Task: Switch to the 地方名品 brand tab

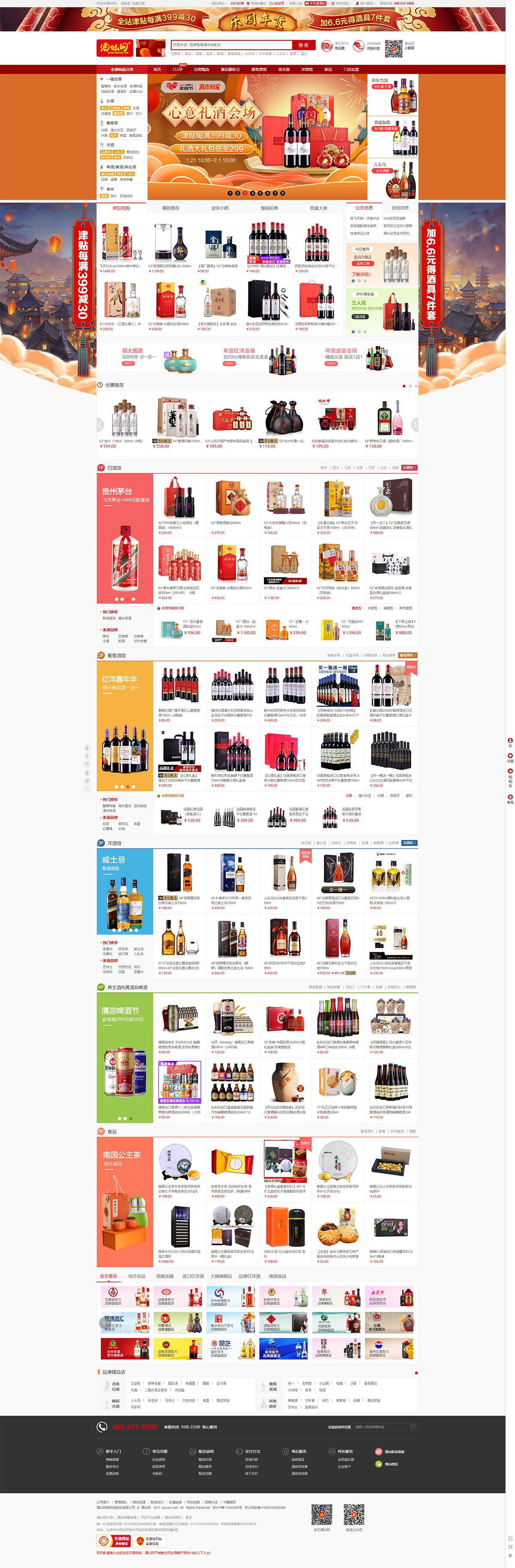Action: tap(136, 1276)
